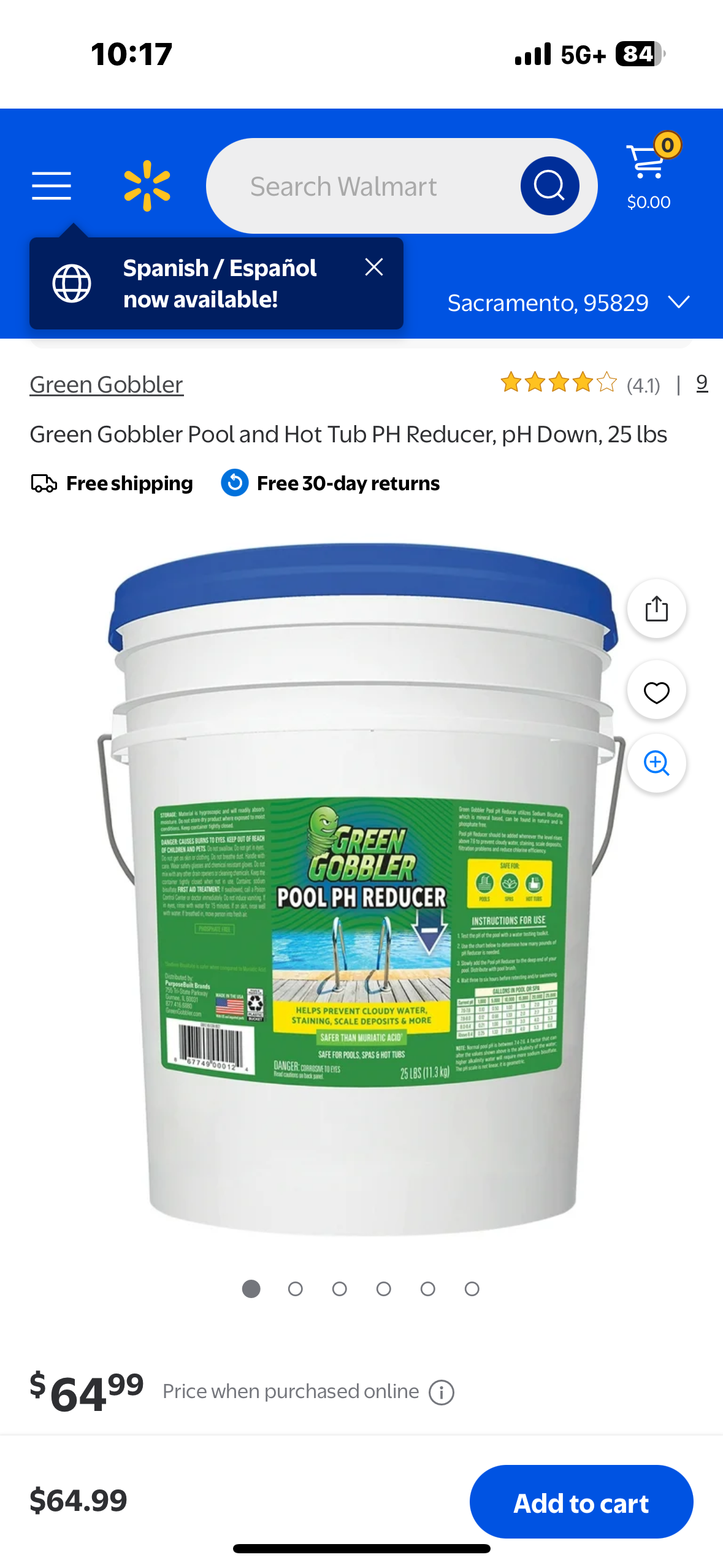The image size is (723, 1568).
Task: Share this product
Action: [x=656, y=609]
